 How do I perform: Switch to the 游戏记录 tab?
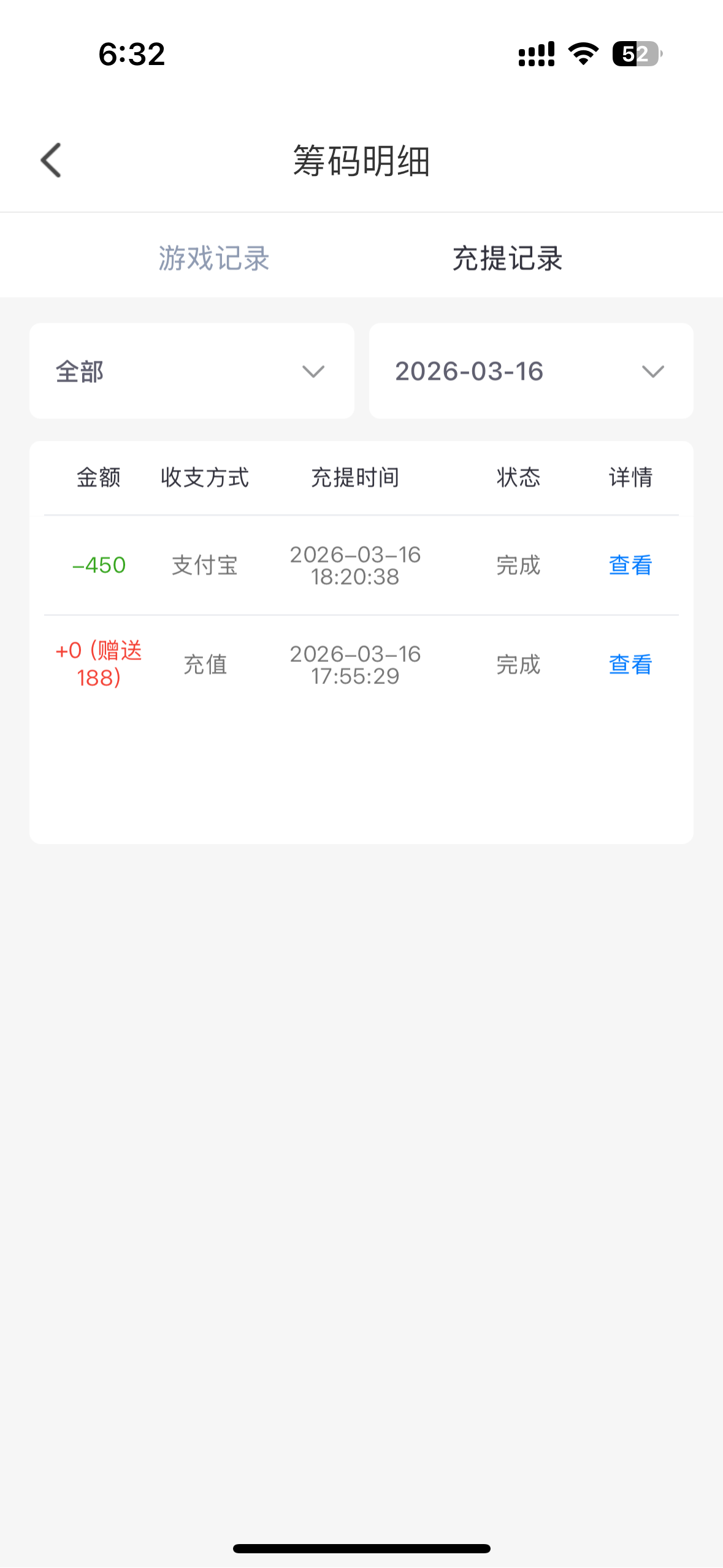pos(214,258)
